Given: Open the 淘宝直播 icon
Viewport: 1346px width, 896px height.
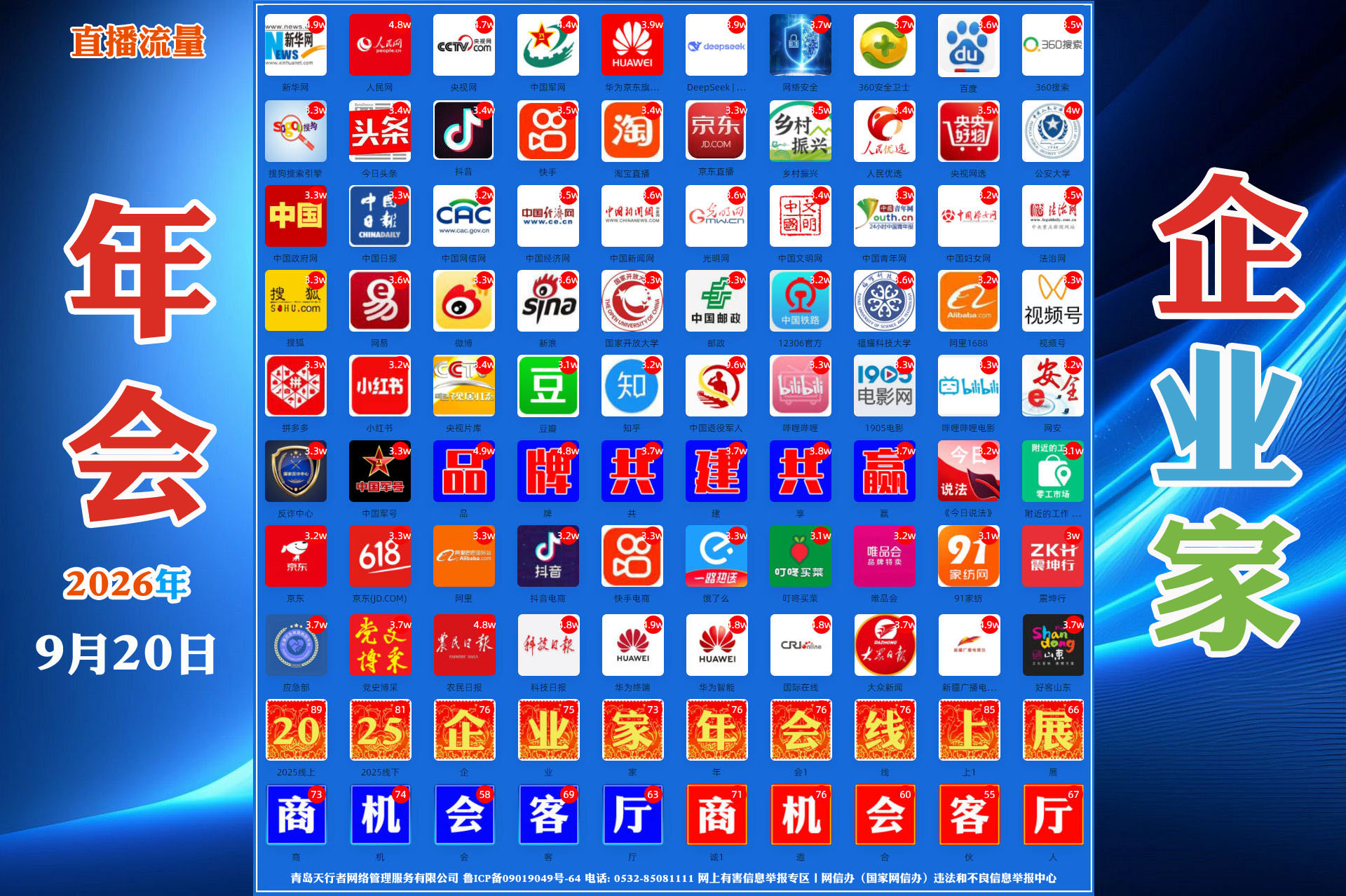Looking at the screenshot, I should [x=632, y=131].
